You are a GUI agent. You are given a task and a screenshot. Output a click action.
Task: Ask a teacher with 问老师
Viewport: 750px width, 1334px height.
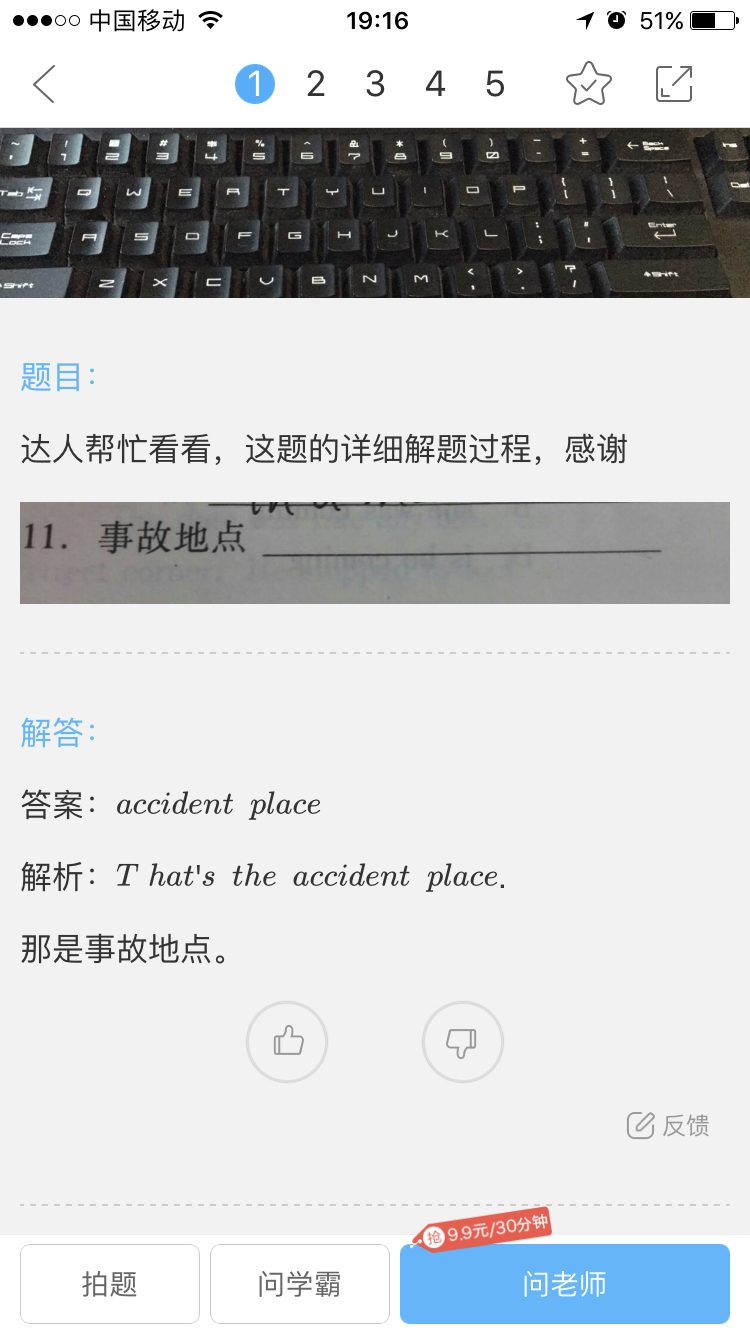pyautogui.click(x=565, y=1284)
